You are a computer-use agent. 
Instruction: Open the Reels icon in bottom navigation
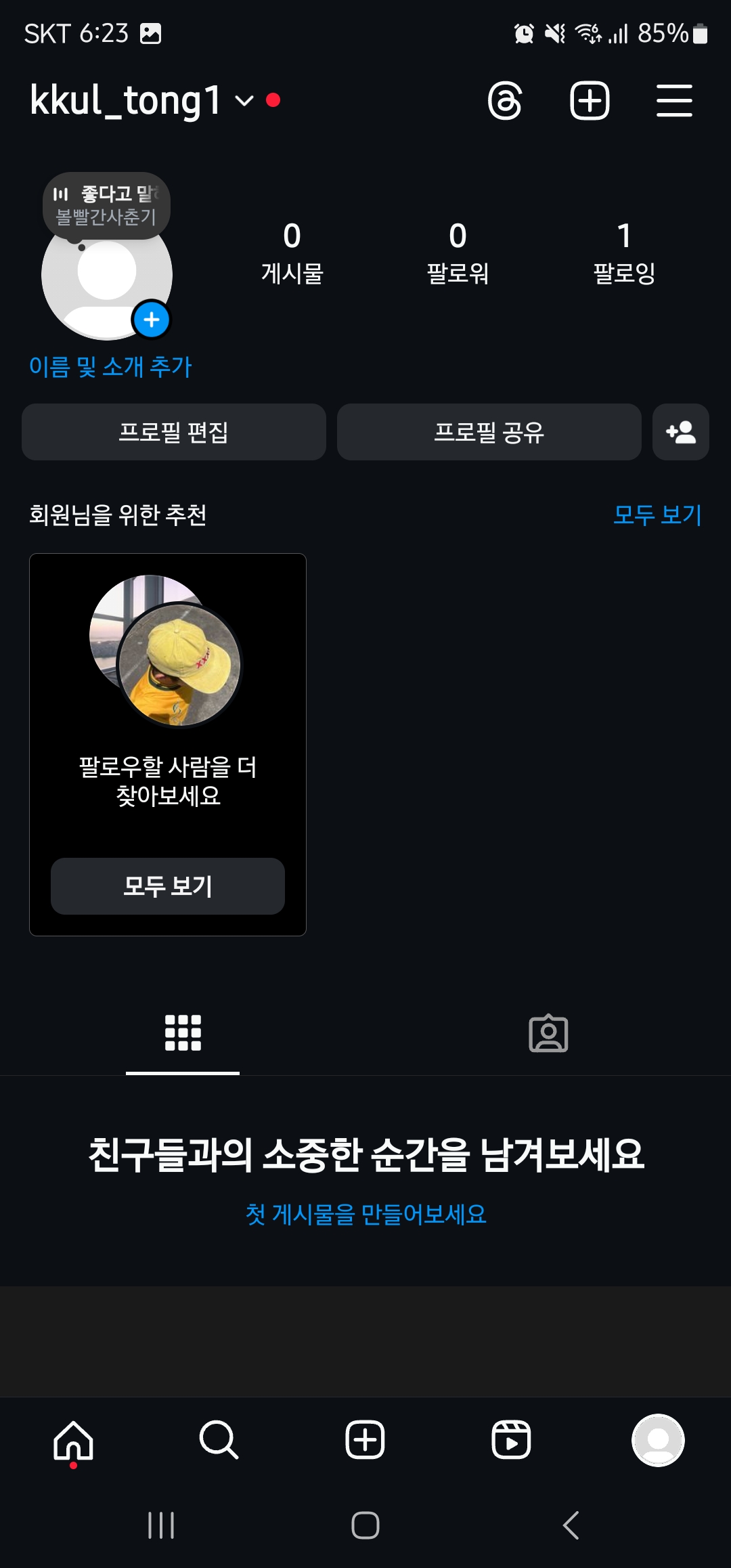point(511,1441)
